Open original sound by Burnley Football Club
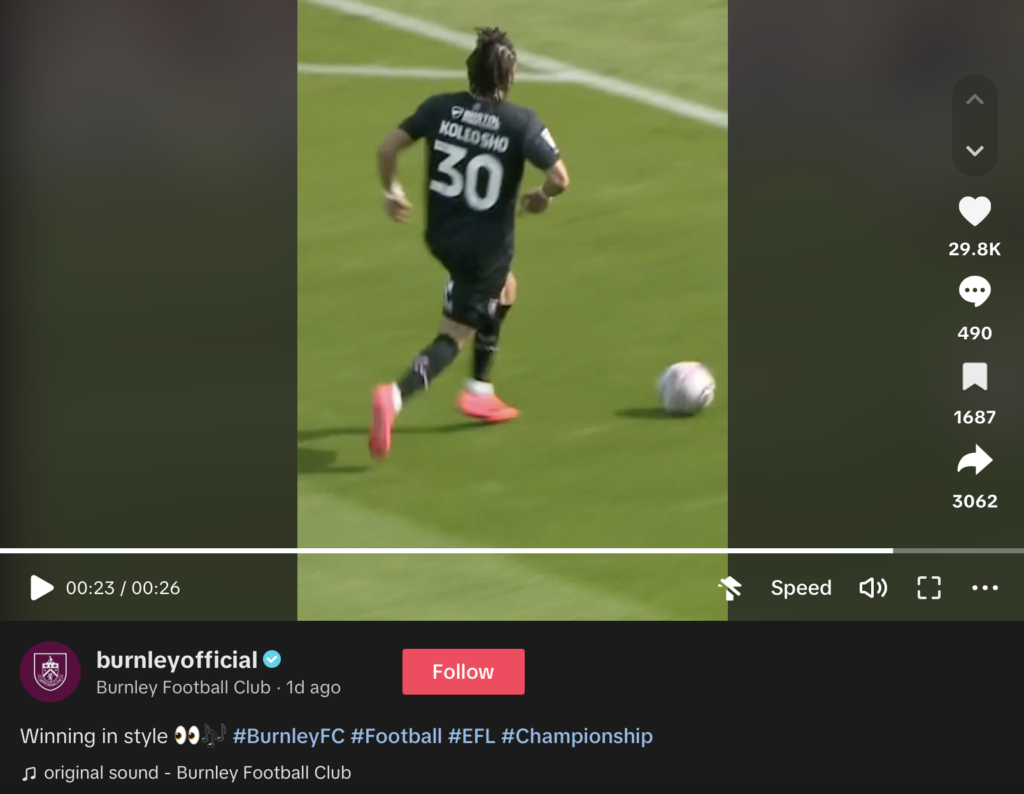 (196, 772)
